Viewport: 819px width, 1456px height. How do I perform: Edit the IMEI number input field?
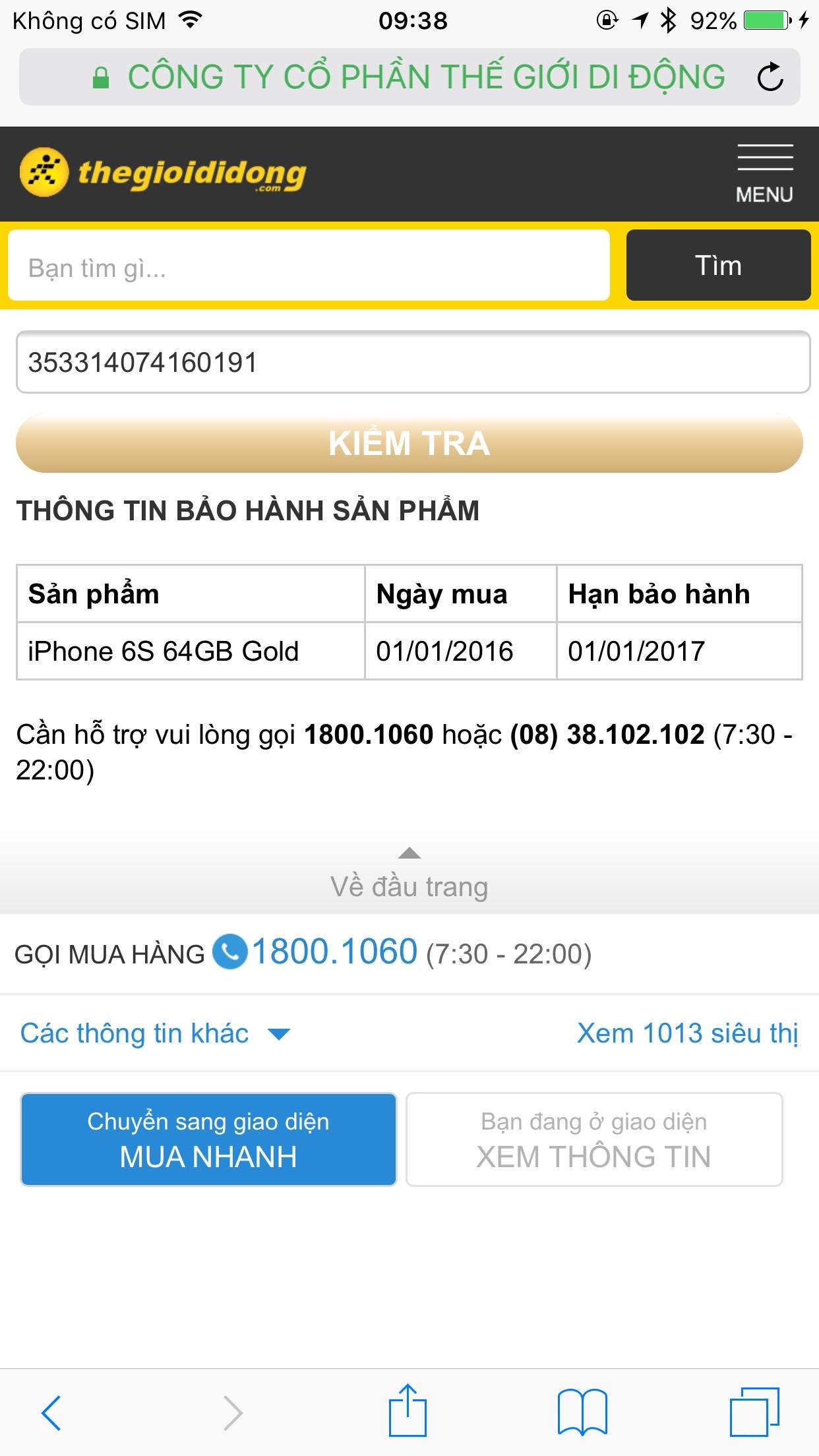(x=413, y=363)
